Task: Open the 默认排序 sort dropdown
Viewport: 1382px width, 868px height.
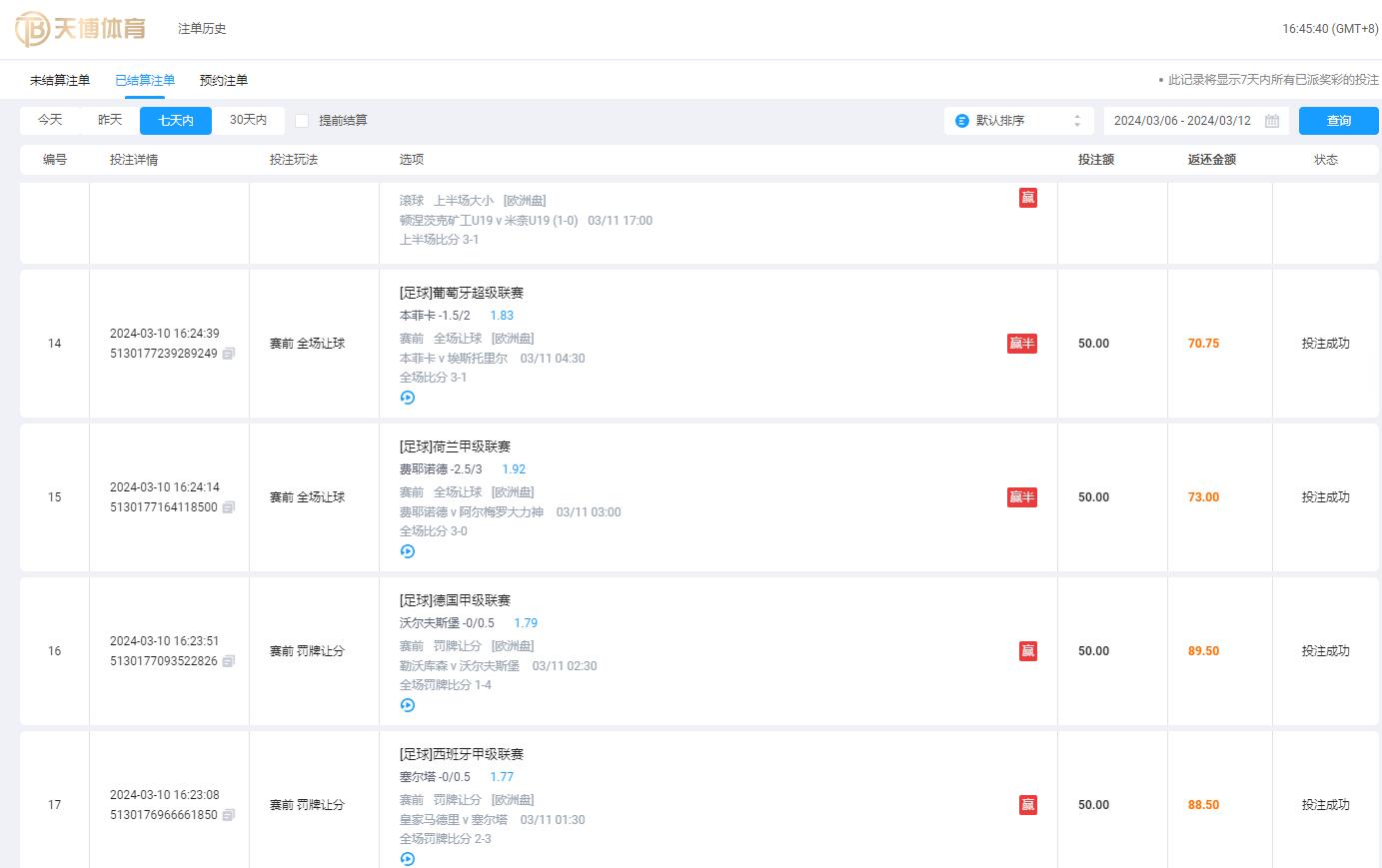Action: (x=1018, y=121)
